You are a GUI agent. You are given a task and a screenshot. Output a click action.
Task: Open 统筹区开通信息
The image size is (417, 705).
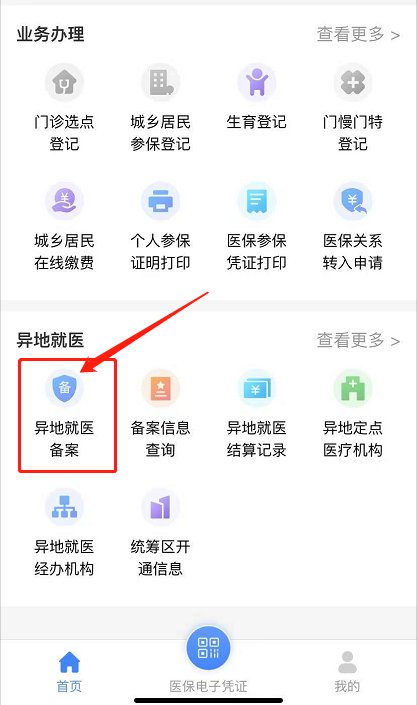tap(161, 533)
